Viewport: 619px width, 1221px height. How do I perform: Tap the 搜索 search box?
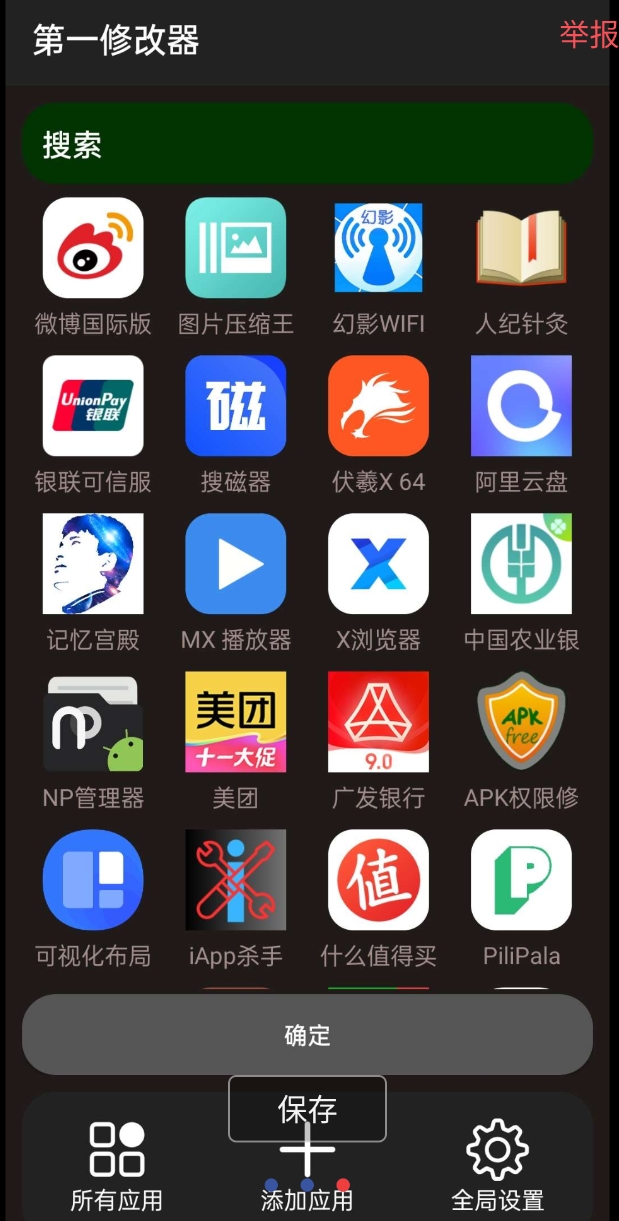point(307,144)
